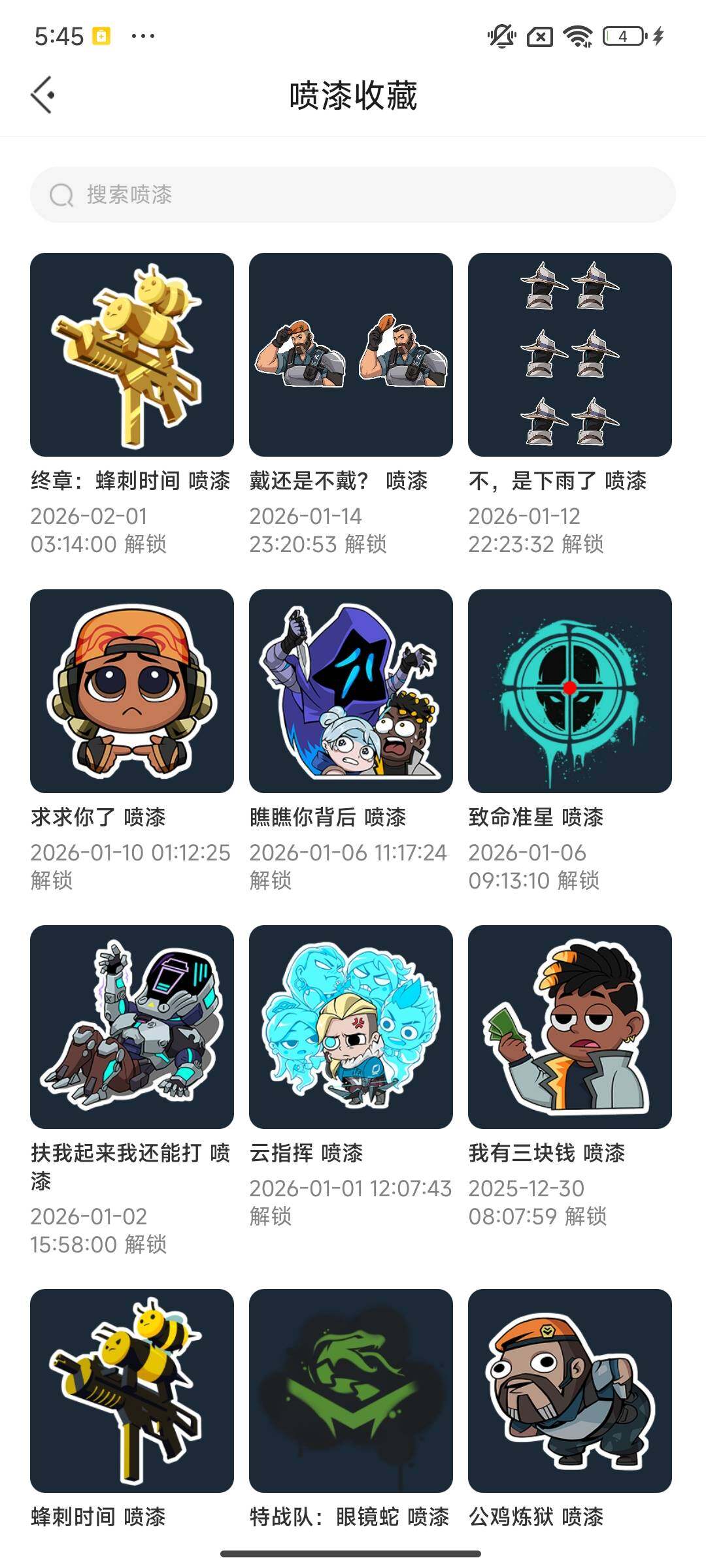
Task: Tap the 搜索喷漆 search input field
Action: [353, 194]
